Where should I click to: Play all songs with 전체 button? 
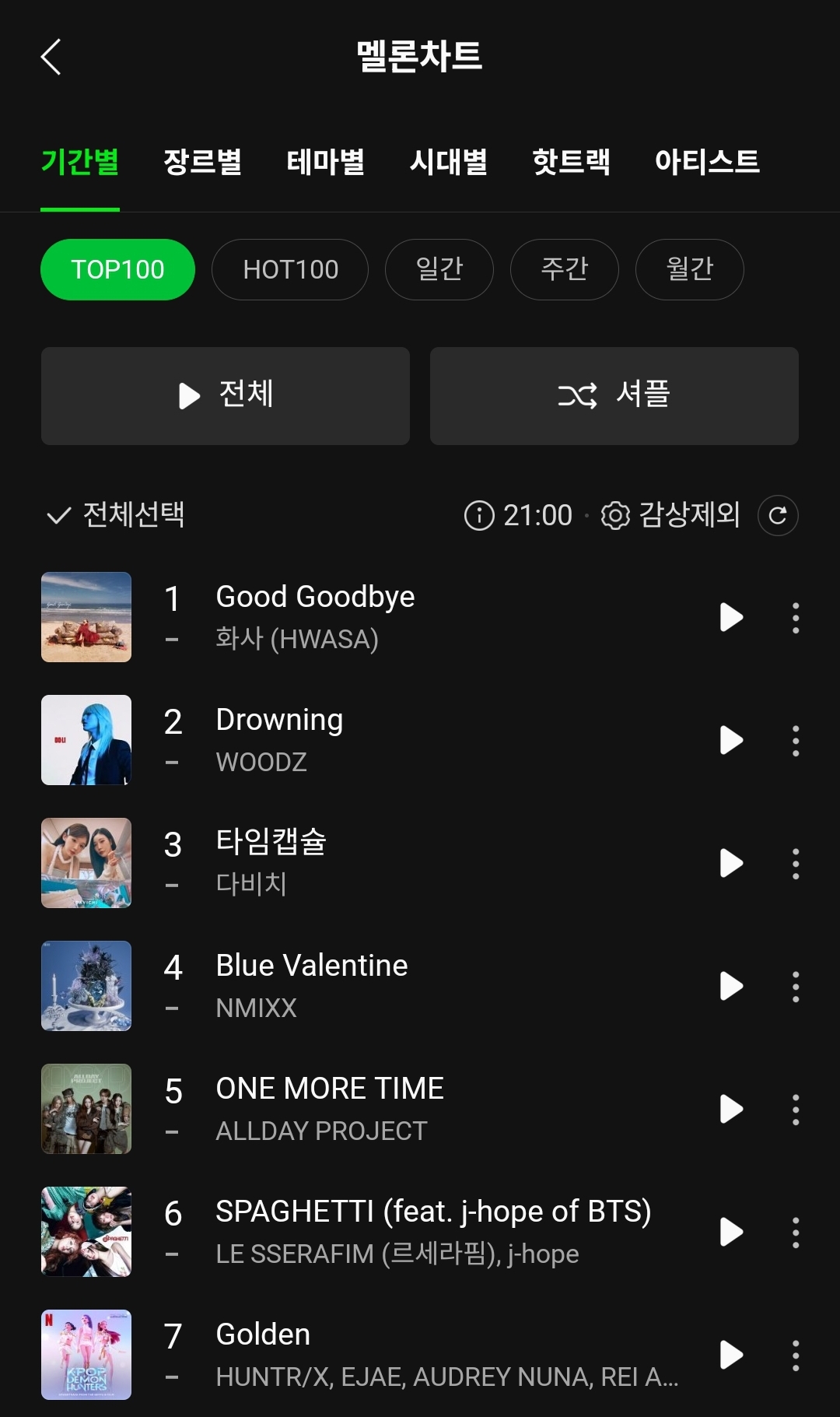(226, 396)
